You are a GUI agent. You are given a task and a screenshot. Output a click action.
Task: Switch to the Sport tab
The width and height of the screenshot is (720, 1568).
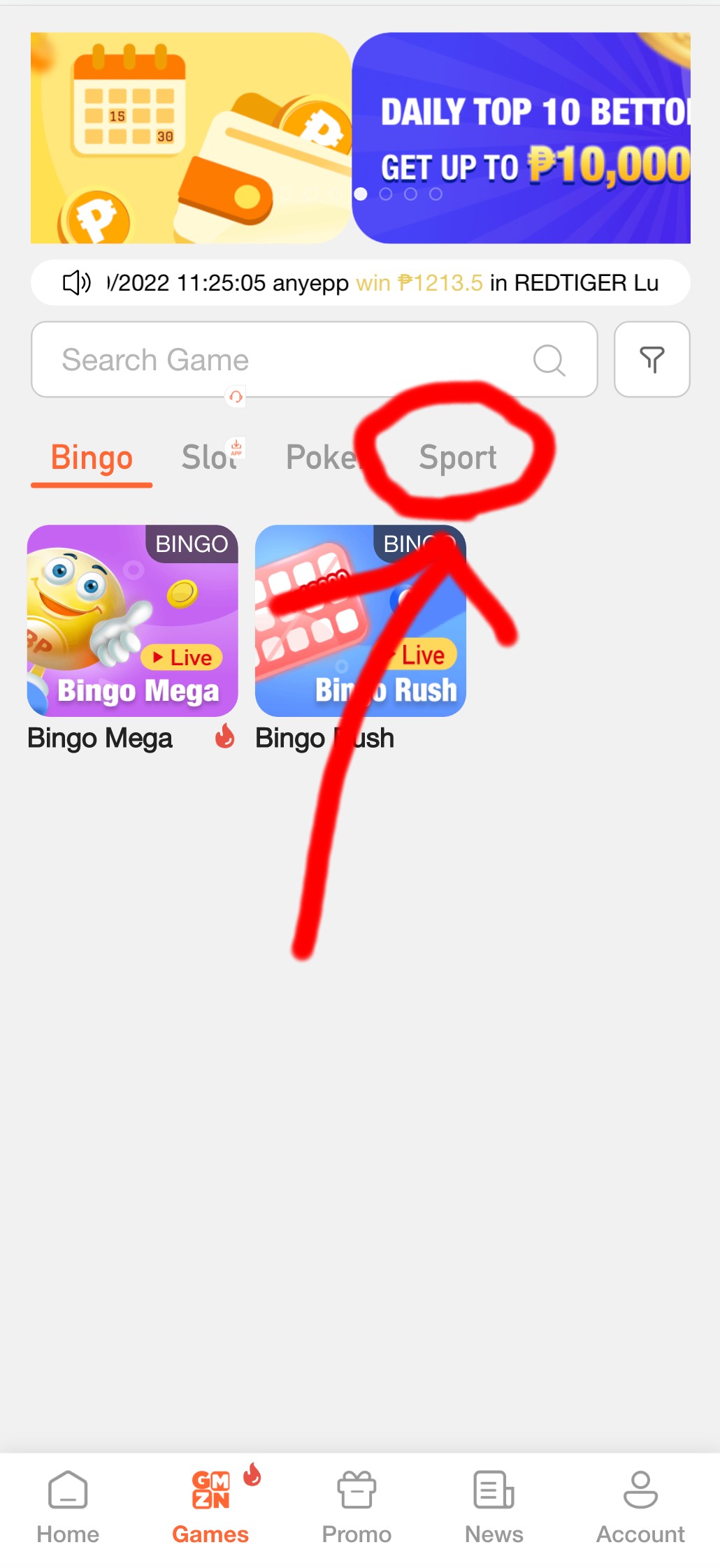[x=458, y=458]
